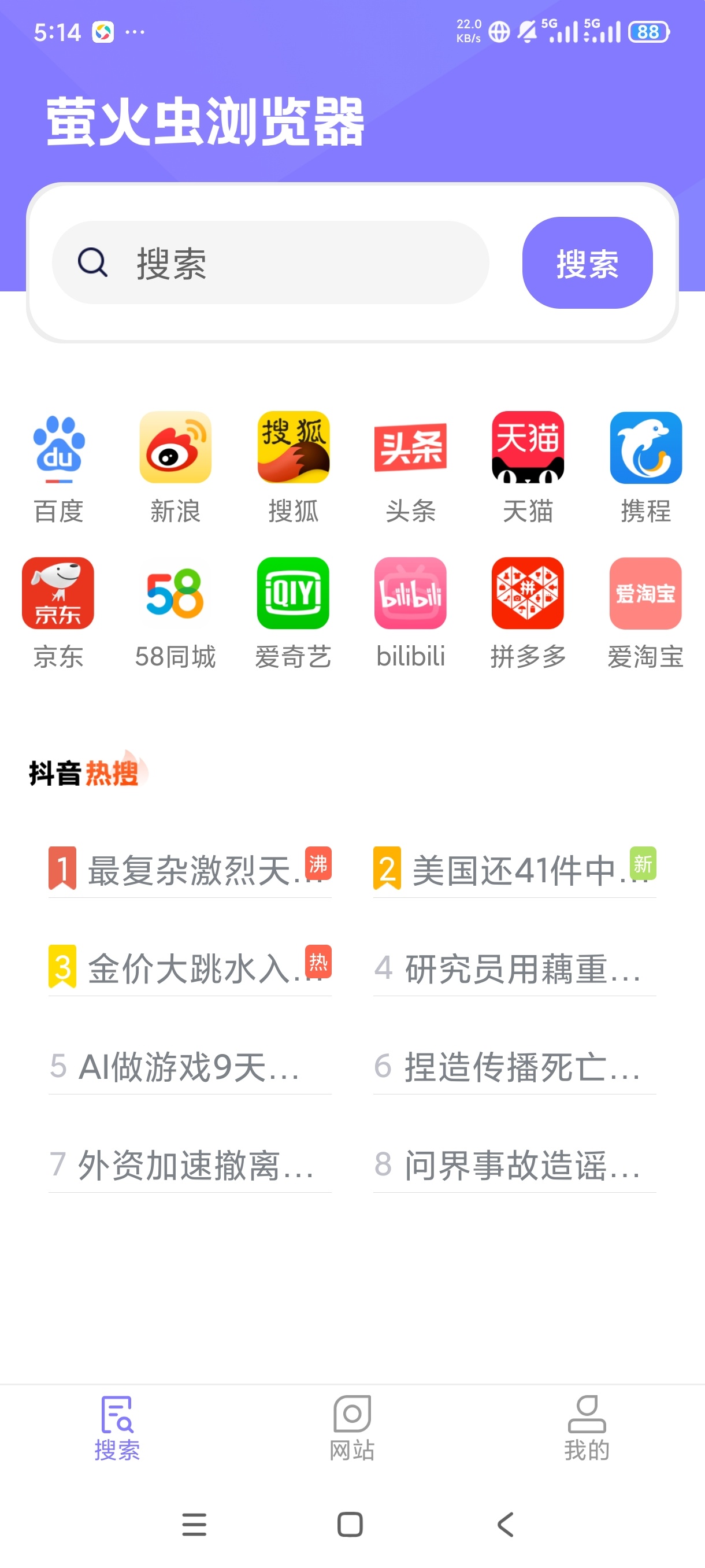Open the 天猫 shortcut
This screenshot has width=705, height=1568.
point(528,468)
